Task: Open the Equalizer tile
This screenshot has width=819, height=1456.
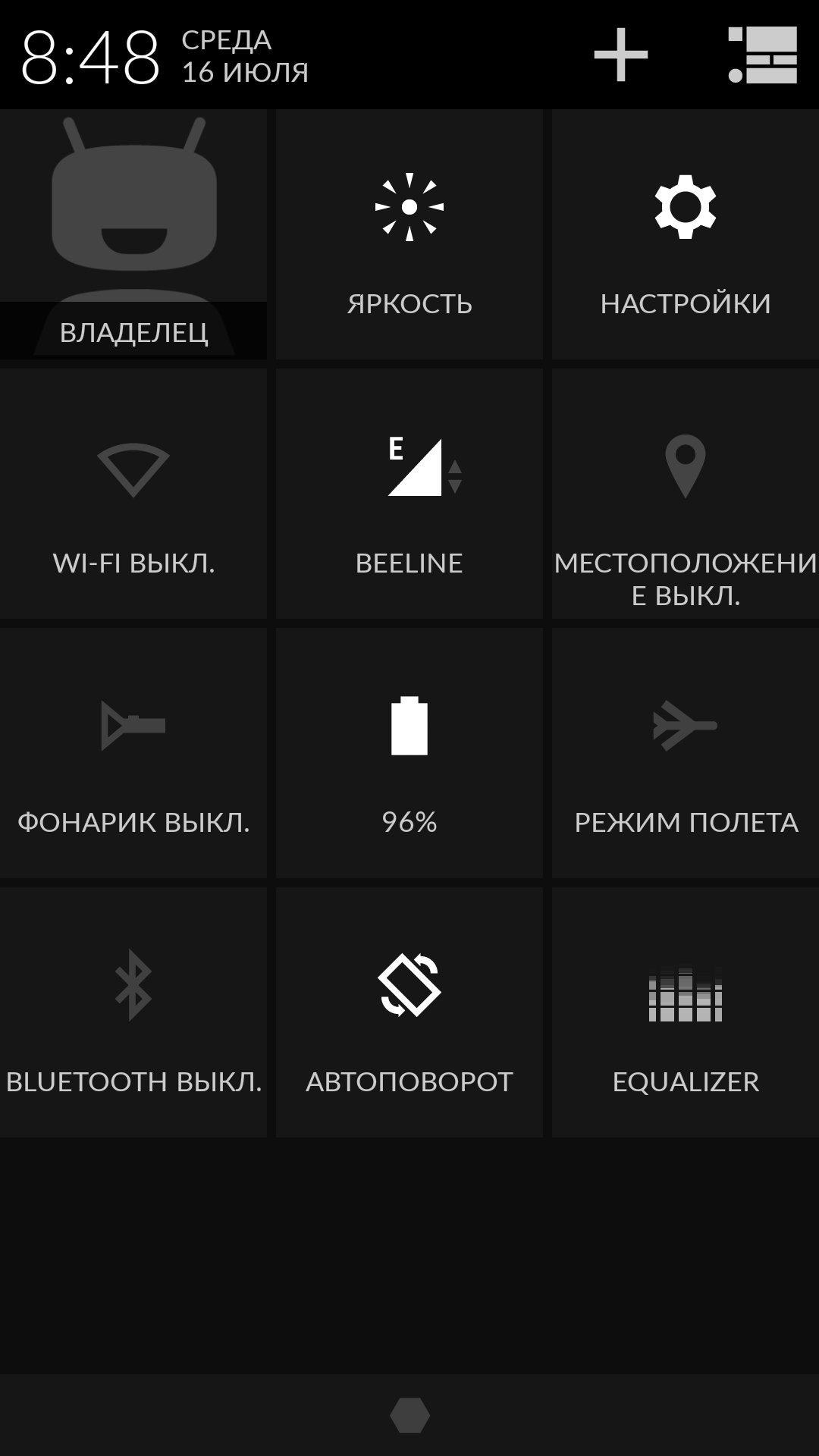Action: coord(686,1012)
